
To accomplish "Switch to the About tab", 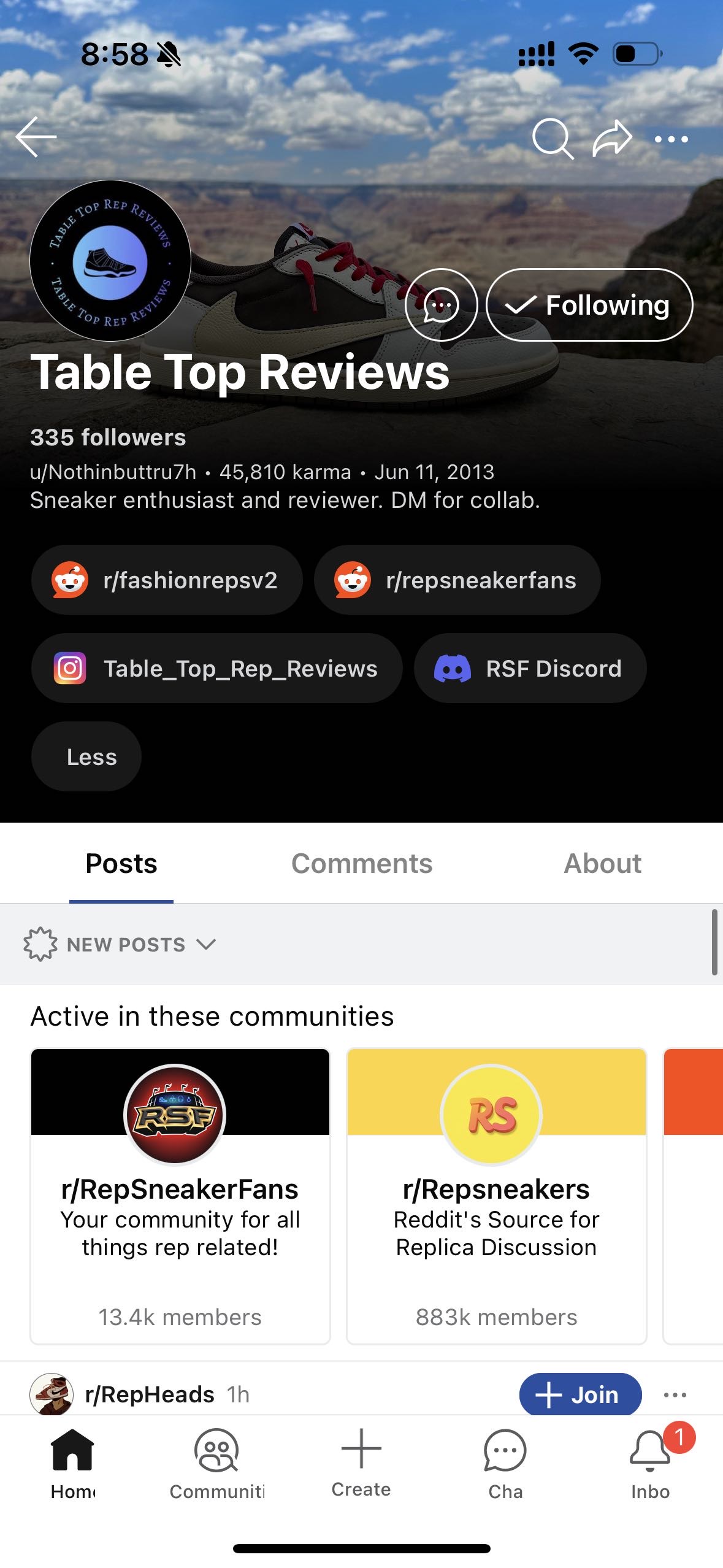I will (602, 864).
